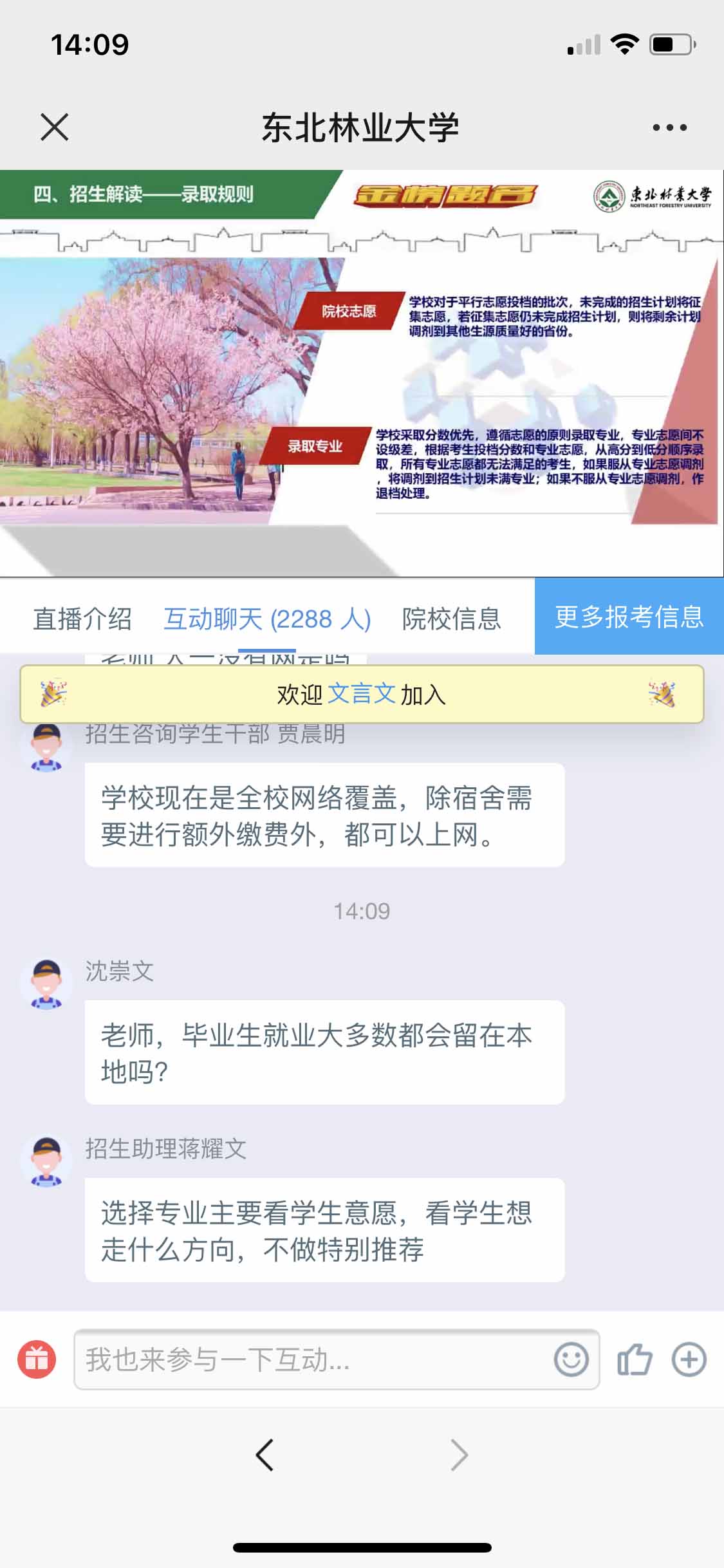Close the 东北林业大学 page
The width and height of the screenshot is (724, 1568).
pos(55,127)
